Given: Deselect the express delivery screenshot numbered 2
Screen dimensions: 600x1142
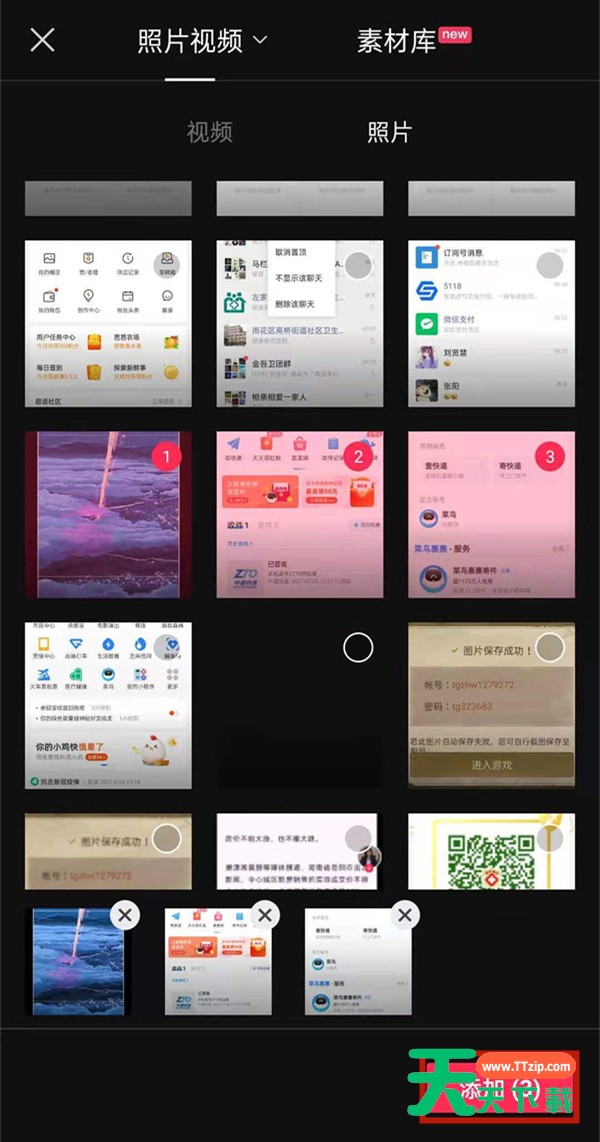Looking at the screenshot, I should point(358,457).
